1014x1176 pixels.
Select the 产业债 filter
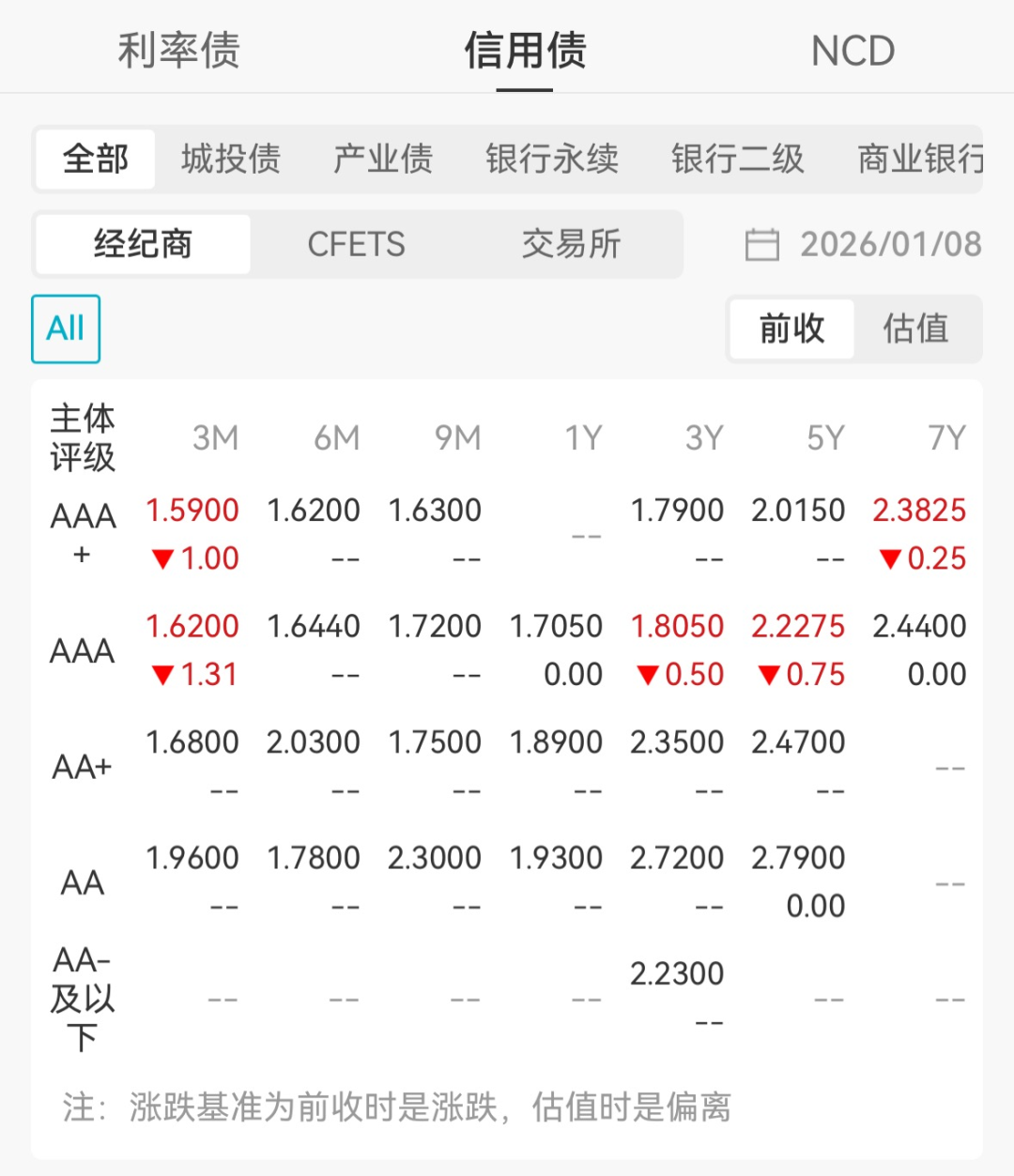coord(381,160)
